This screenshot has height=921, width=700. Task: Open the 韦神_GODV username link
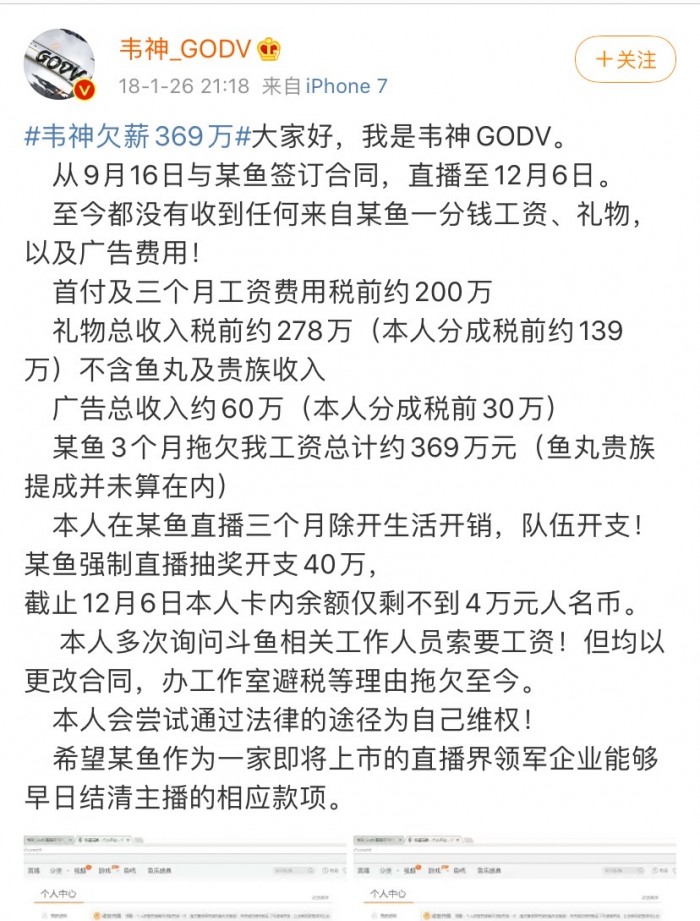click(x=187, y=48)
